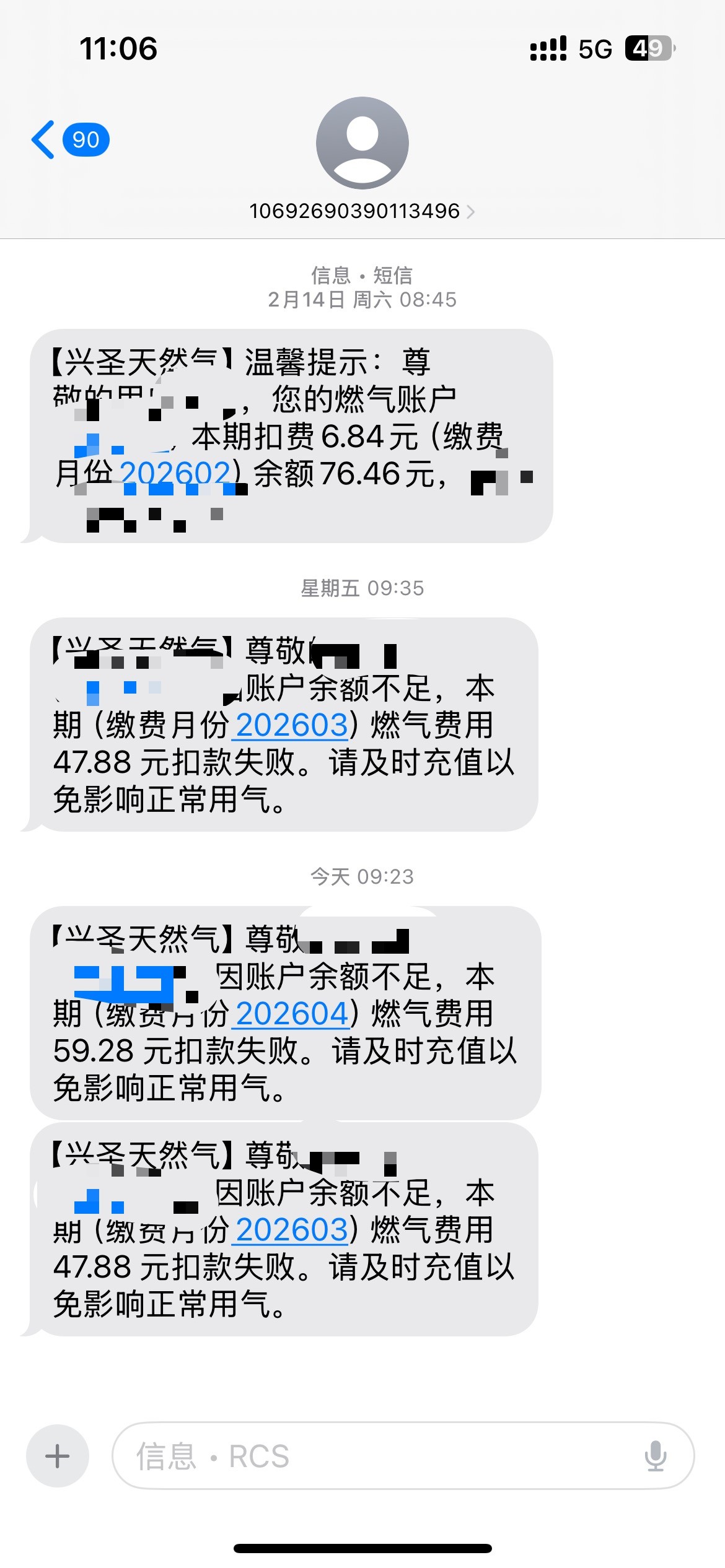Tap the 202602 link in the message
This screenshot has width=725, height=1568.
point(175,474)
